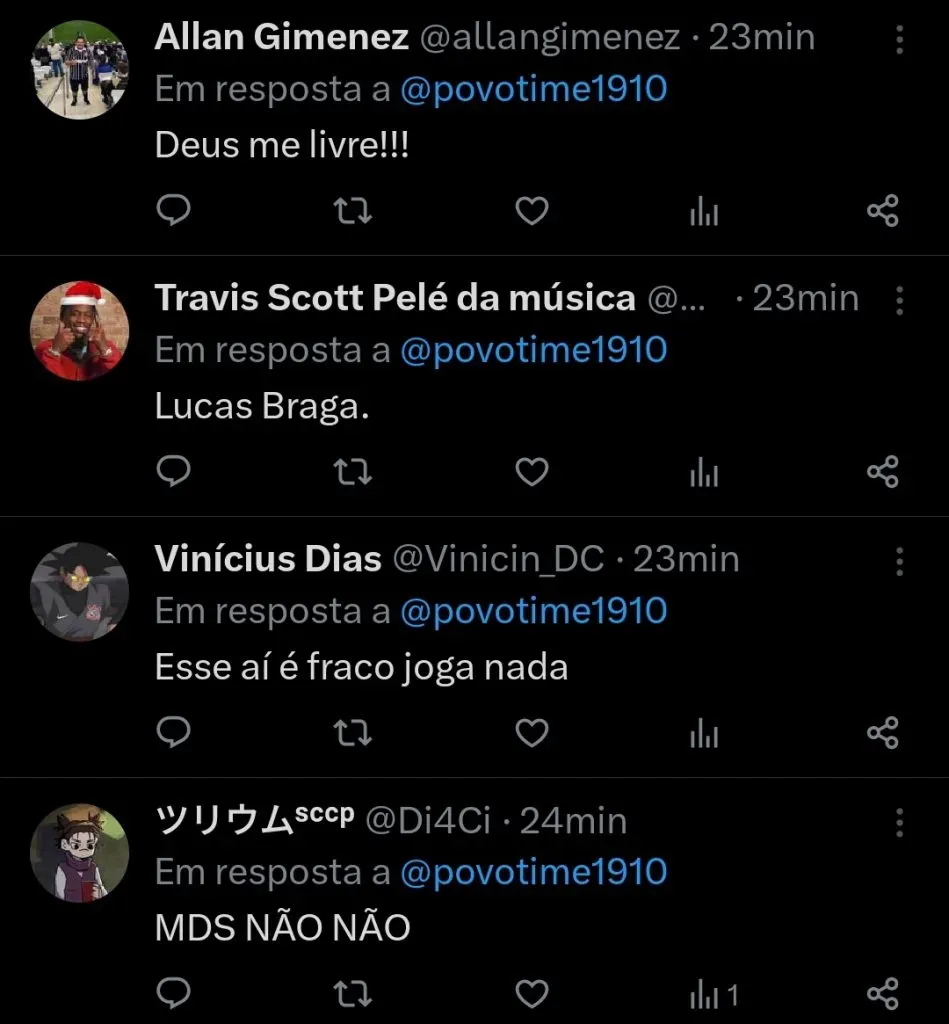Open the @povotime1910 profile link
The height and width of the screenshot is (1024, 949).
pos(533,88)
